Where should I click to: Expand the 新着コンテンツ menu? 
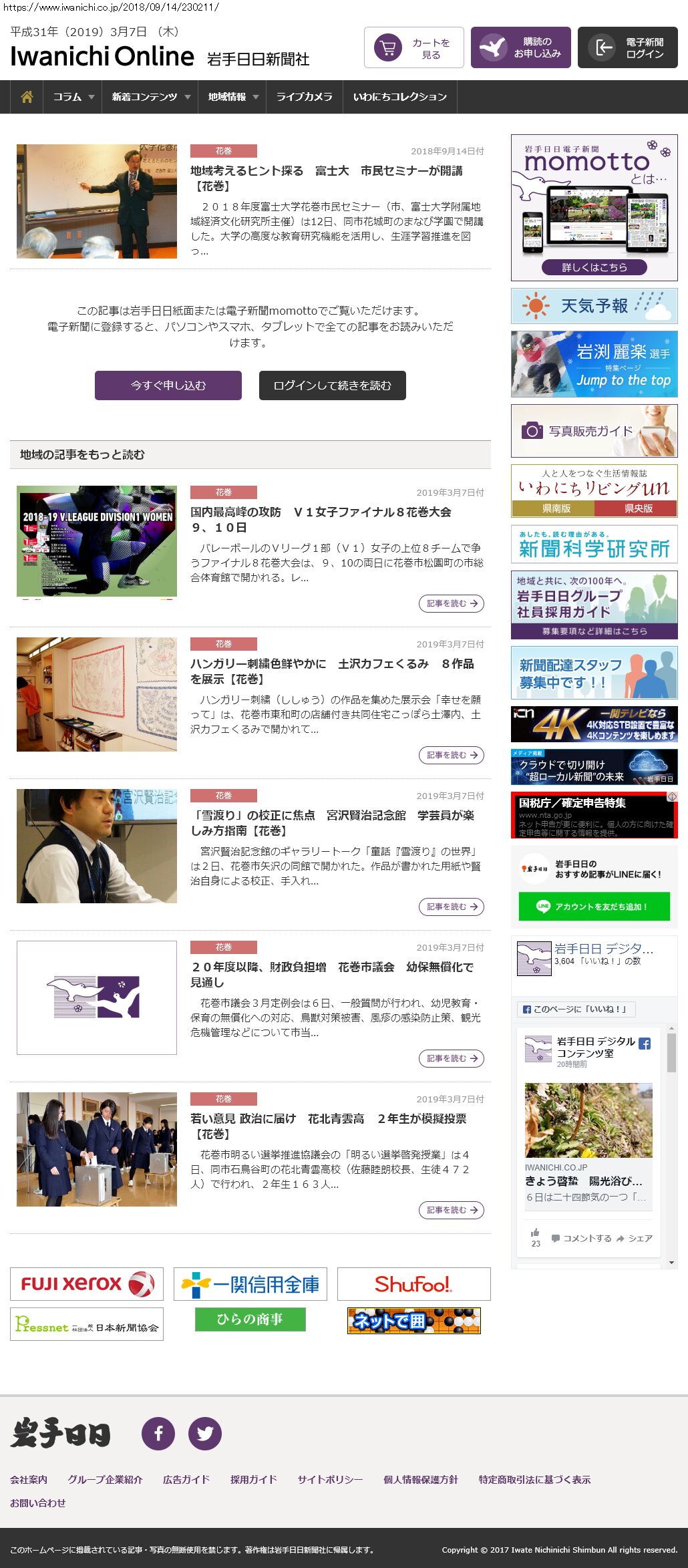pos(150,97)
